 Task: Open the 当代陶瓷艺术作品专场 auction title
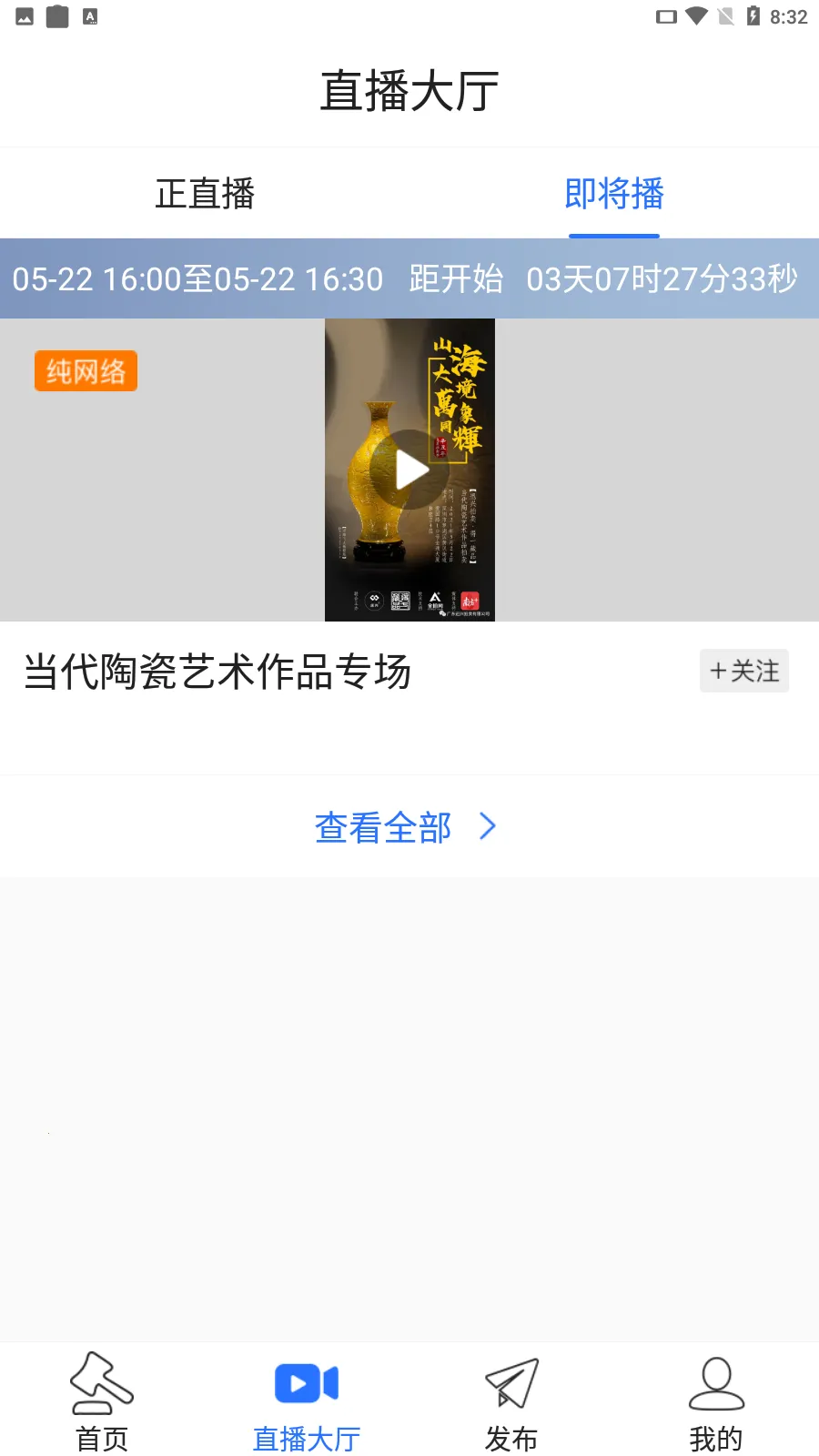[x=217, y=671]
